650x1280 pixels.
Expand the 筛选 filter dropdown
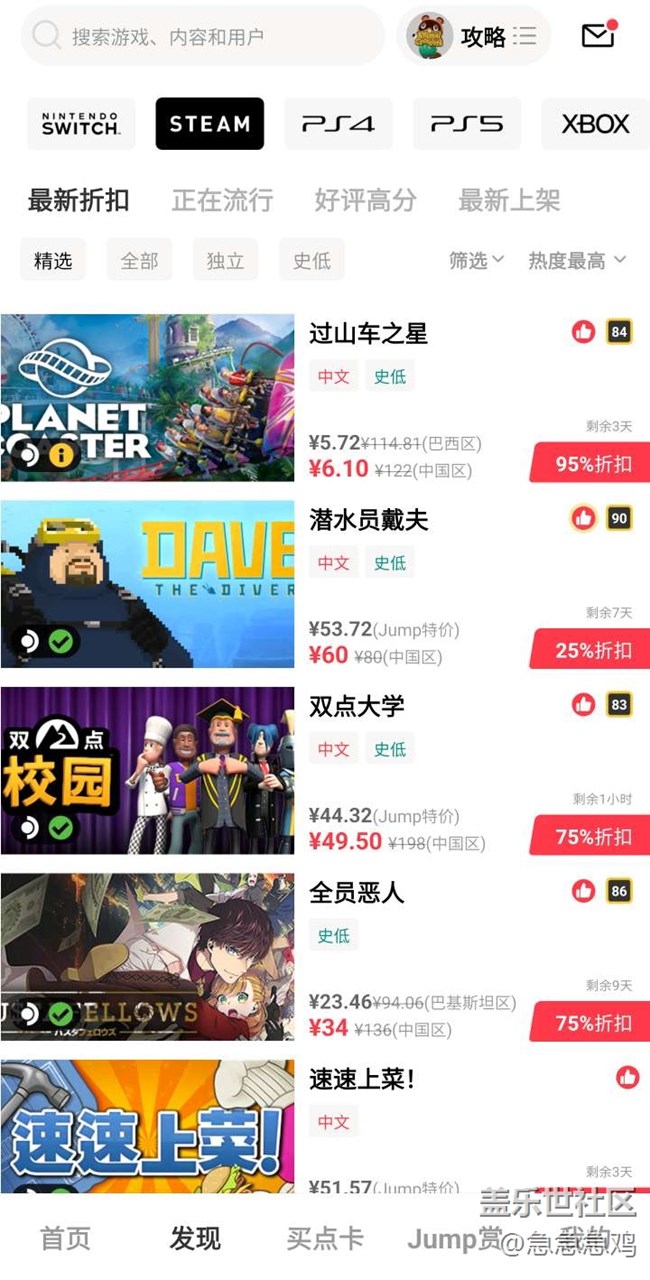(x=476, y=261)
